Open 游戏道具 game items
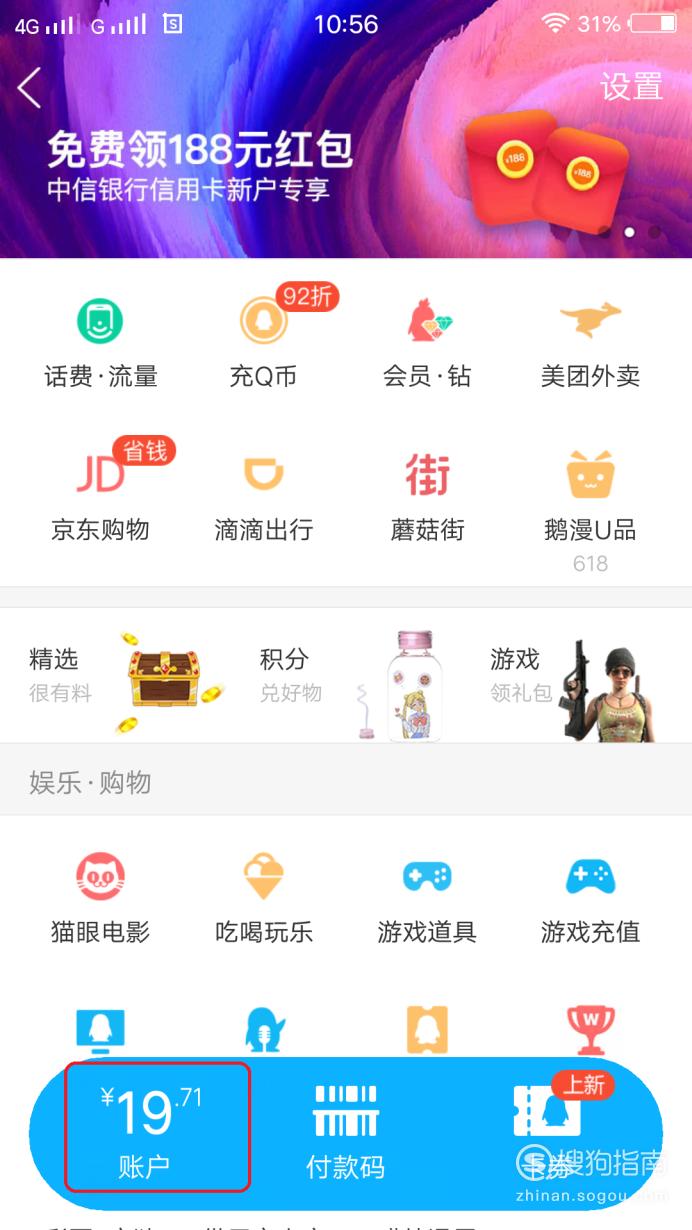This screenshot has width=692, height=1230. pyautogui.click(x=427, y=898)
